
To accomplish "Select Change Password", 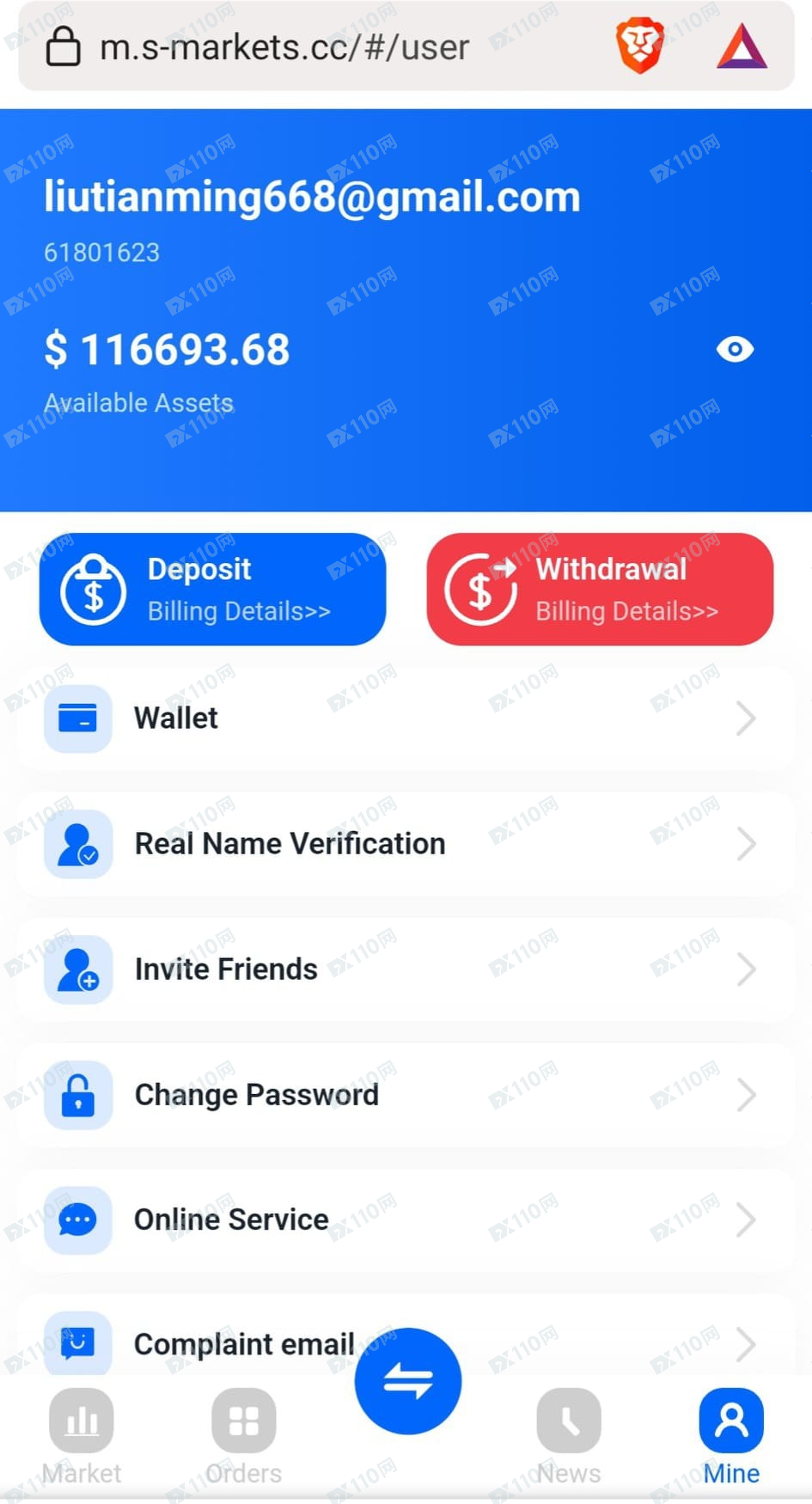I will pyautogui.click(x=404, y=1094).
